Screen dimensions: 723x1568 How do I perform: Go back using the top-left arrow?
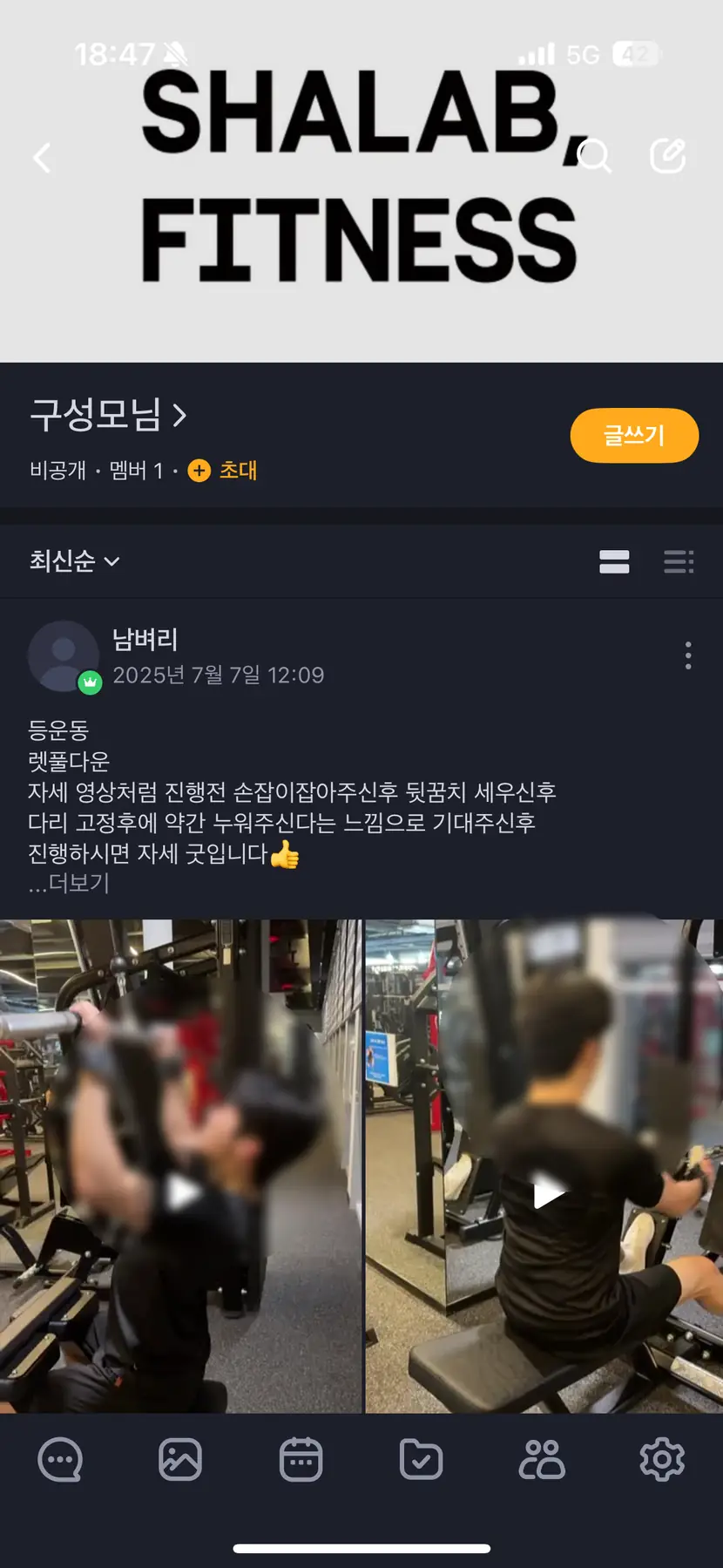pos(42,158)
